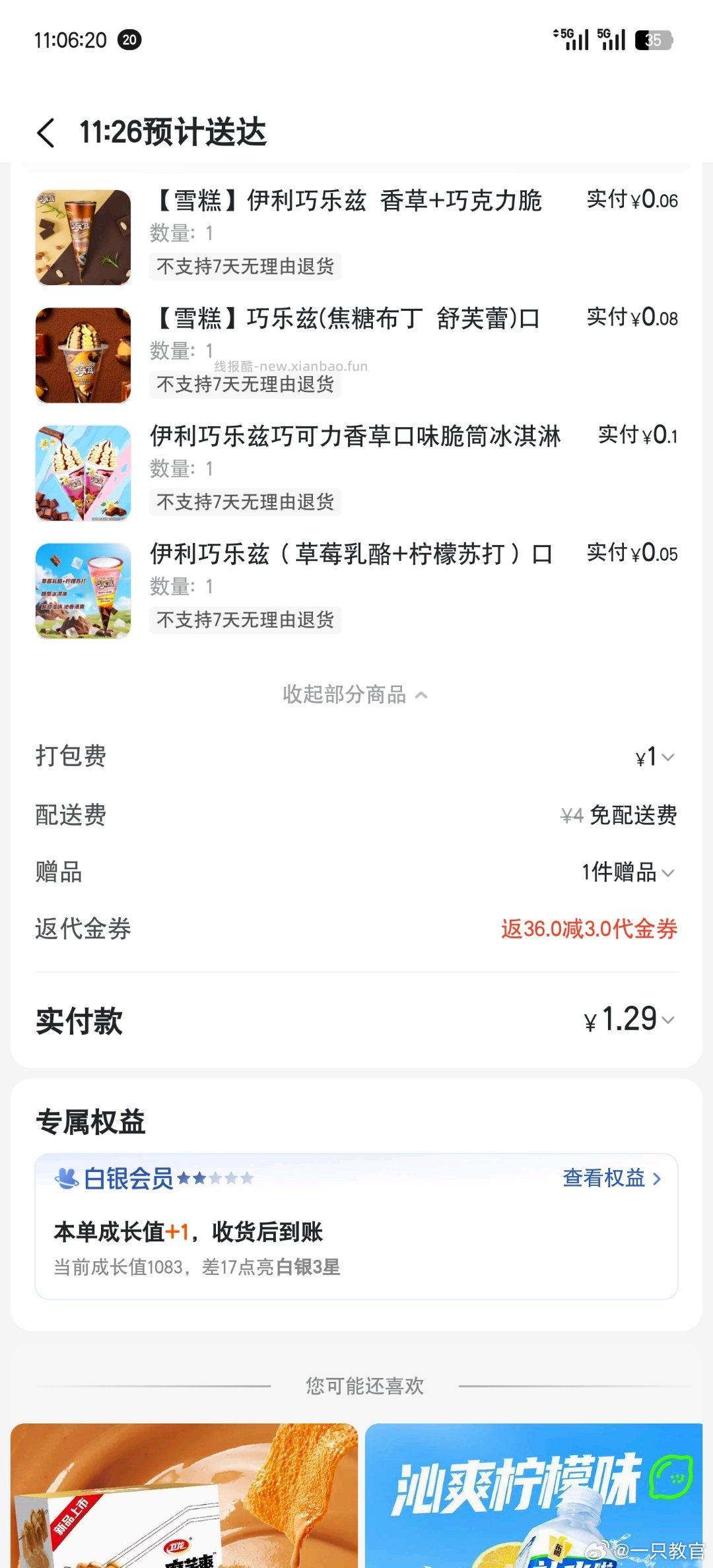Tap the 白银会员 membership hand icon
Viewport: 713px width, 1568px height.
coord(68,1179)
